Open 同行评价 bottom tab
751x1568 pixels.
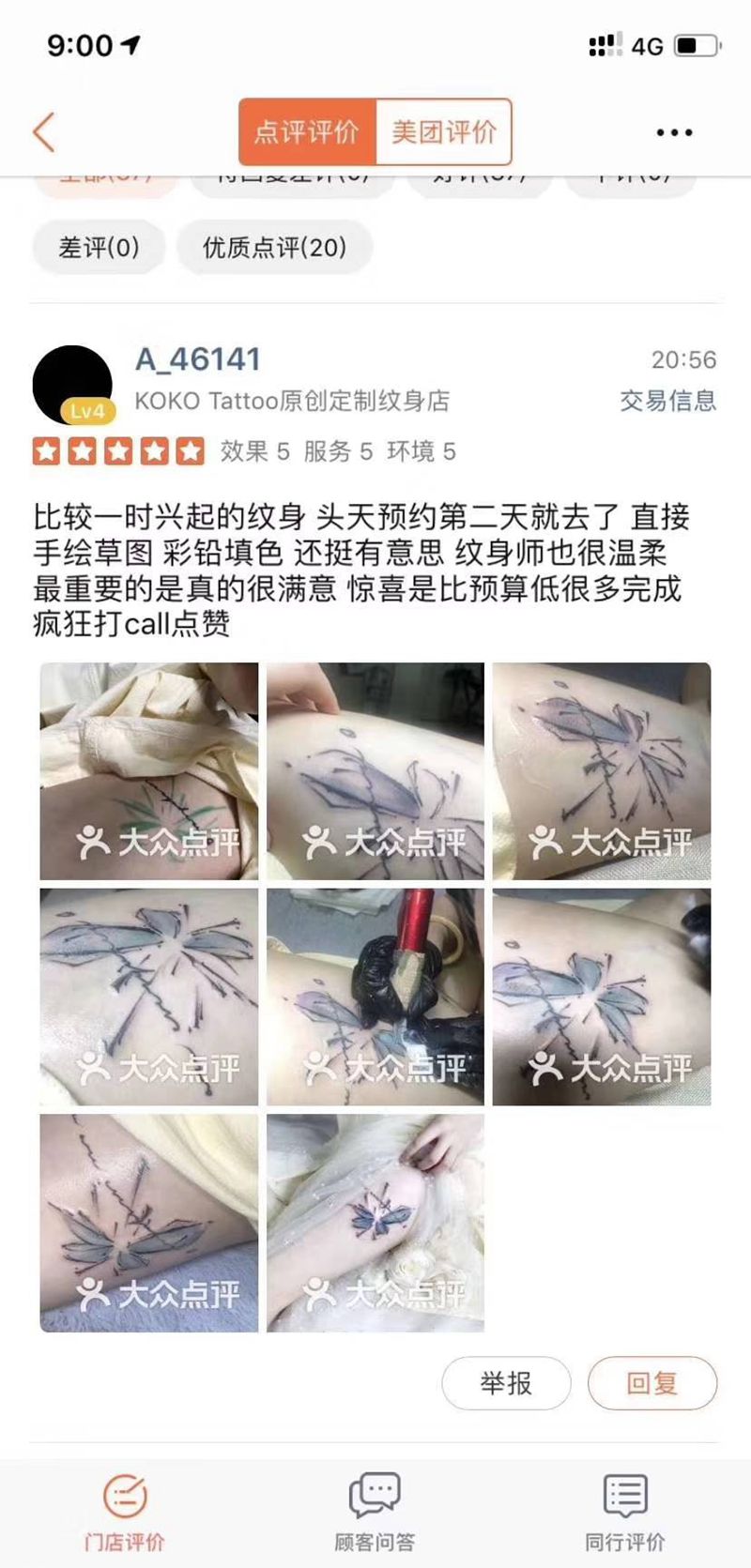coord(624,1512)
